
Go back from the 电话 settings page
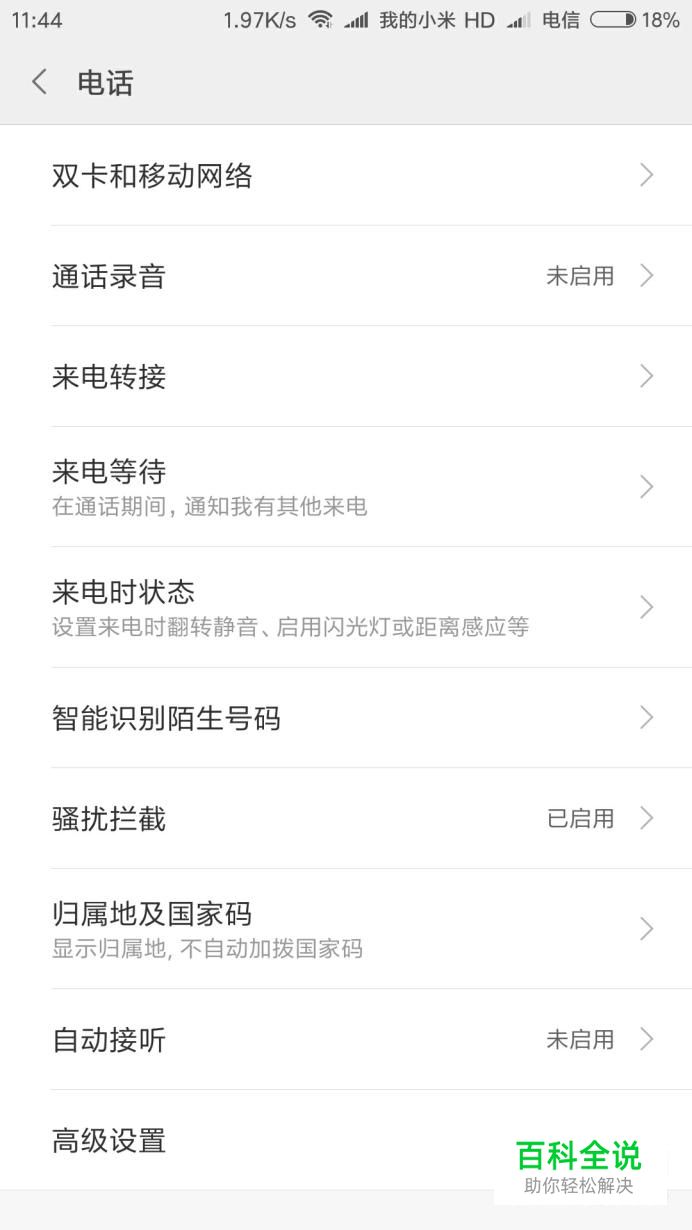pyautogui.click(x=40, y=82)
